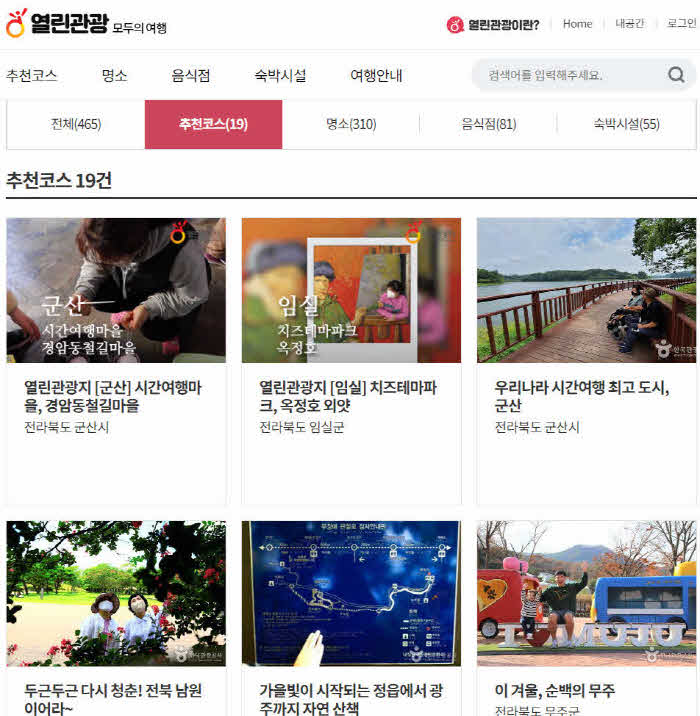700x716 pixels.
Task: Open the 명소 navigation menu
Action: pos(114,75)
